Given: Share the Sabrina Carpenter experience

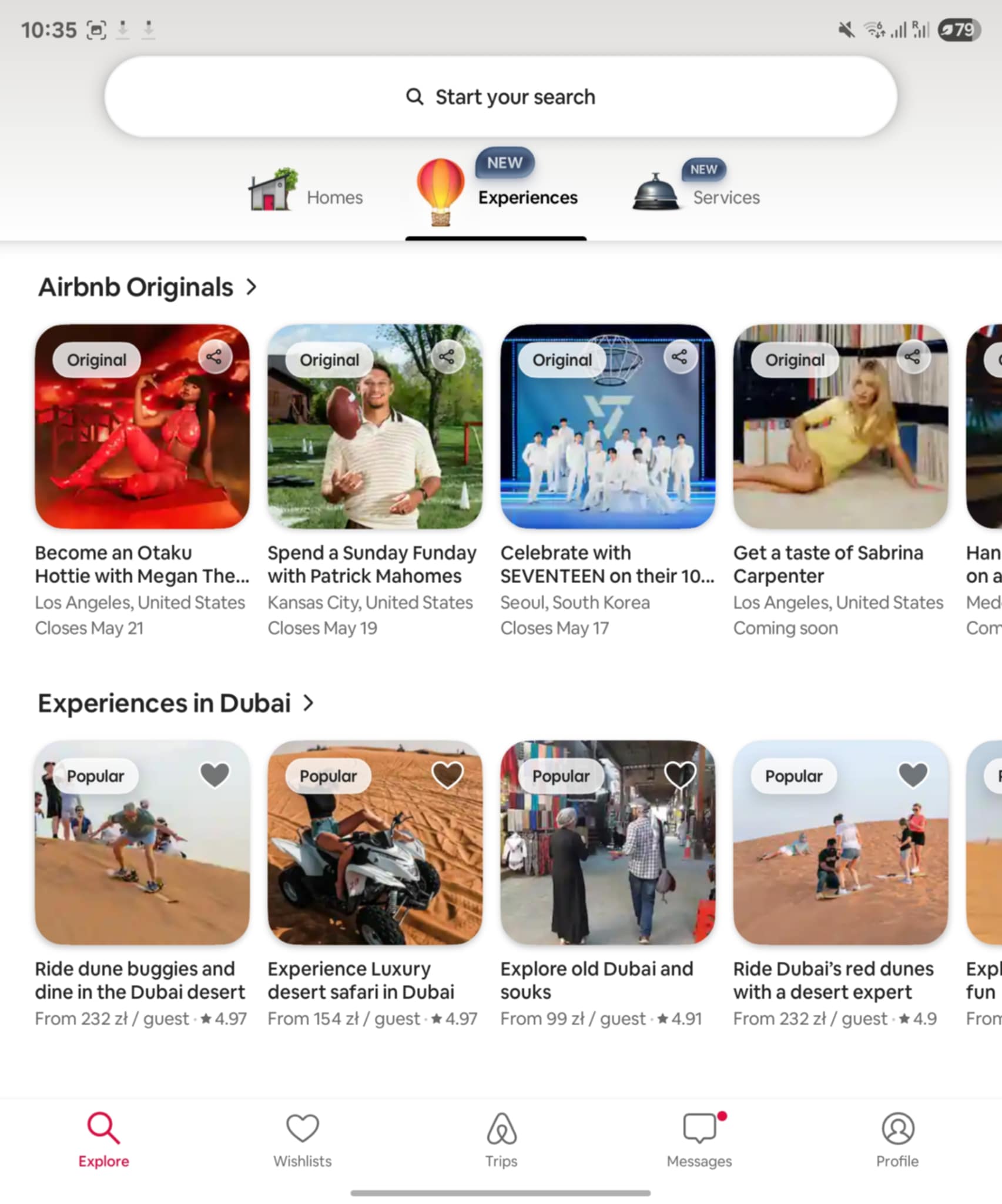Looking at the screenshot, I should click(x=912, y=357).
